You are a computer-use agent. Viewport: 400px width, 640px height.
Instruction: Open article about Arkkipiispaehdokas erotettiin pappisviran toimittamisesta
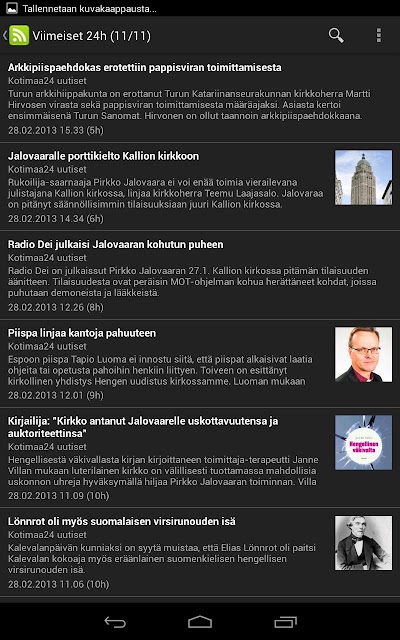pos(200,98)
